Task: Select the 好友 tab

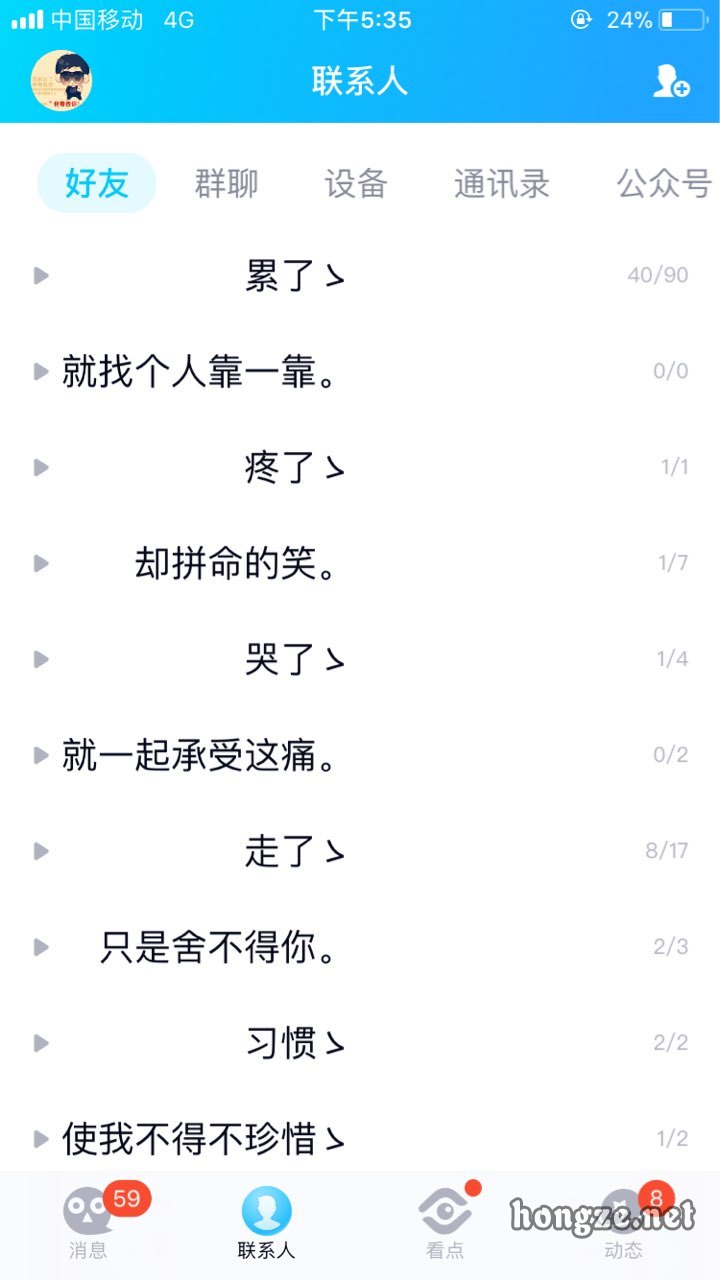Action: pyautogui.click(x=97, y=183)
